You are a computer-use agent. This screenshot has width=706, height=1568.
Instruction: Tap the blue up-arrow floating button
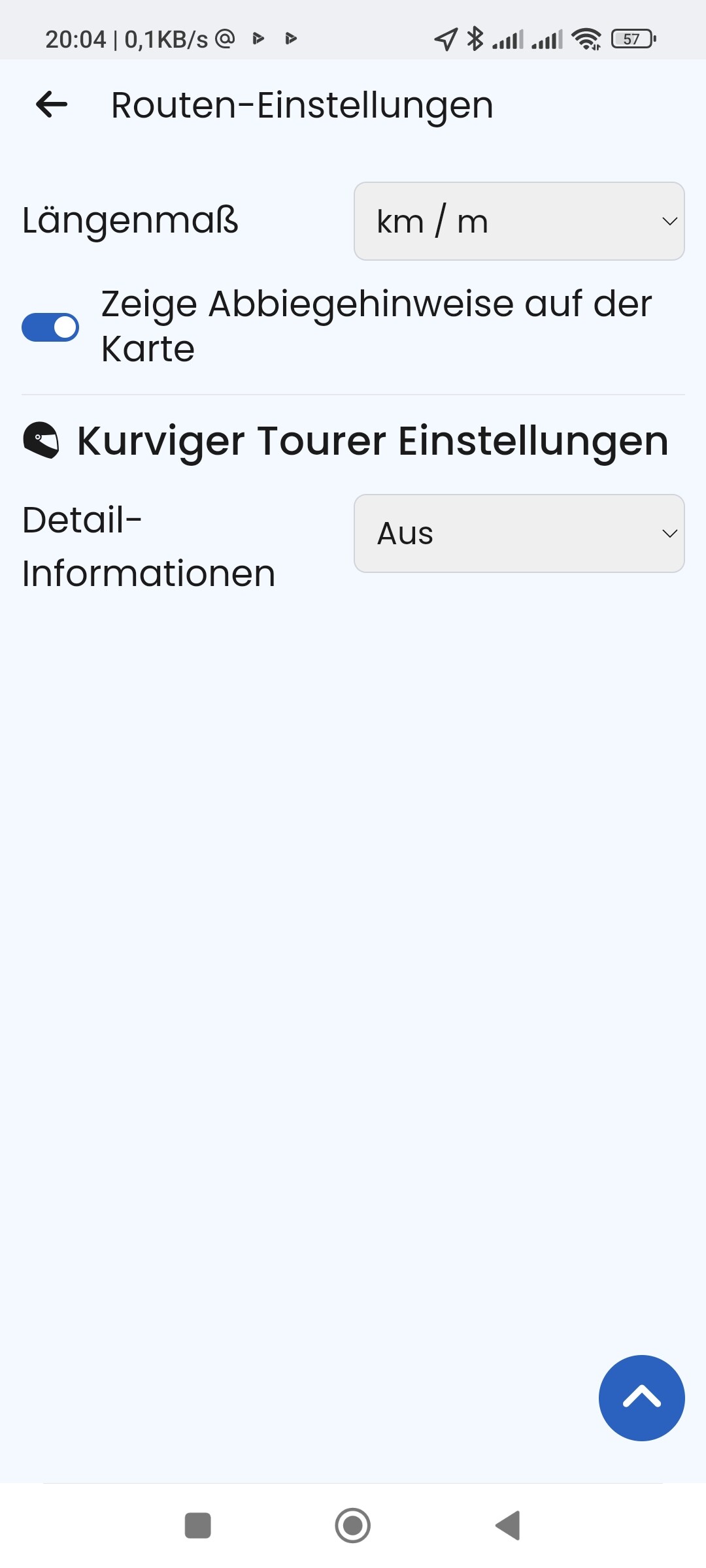pos(641,1398)
